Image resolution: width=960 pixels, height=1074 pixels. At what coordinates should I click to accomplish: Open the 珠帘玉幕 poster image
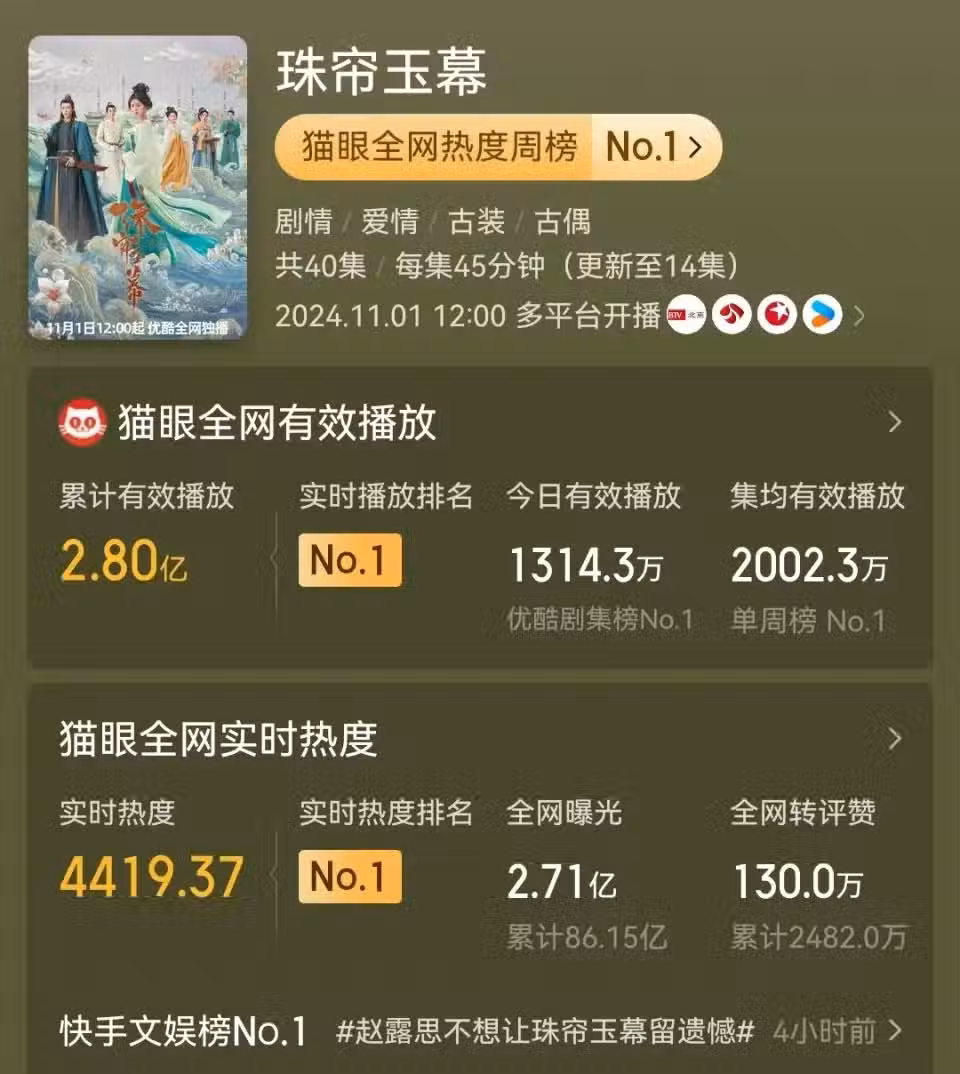point(138,188)
